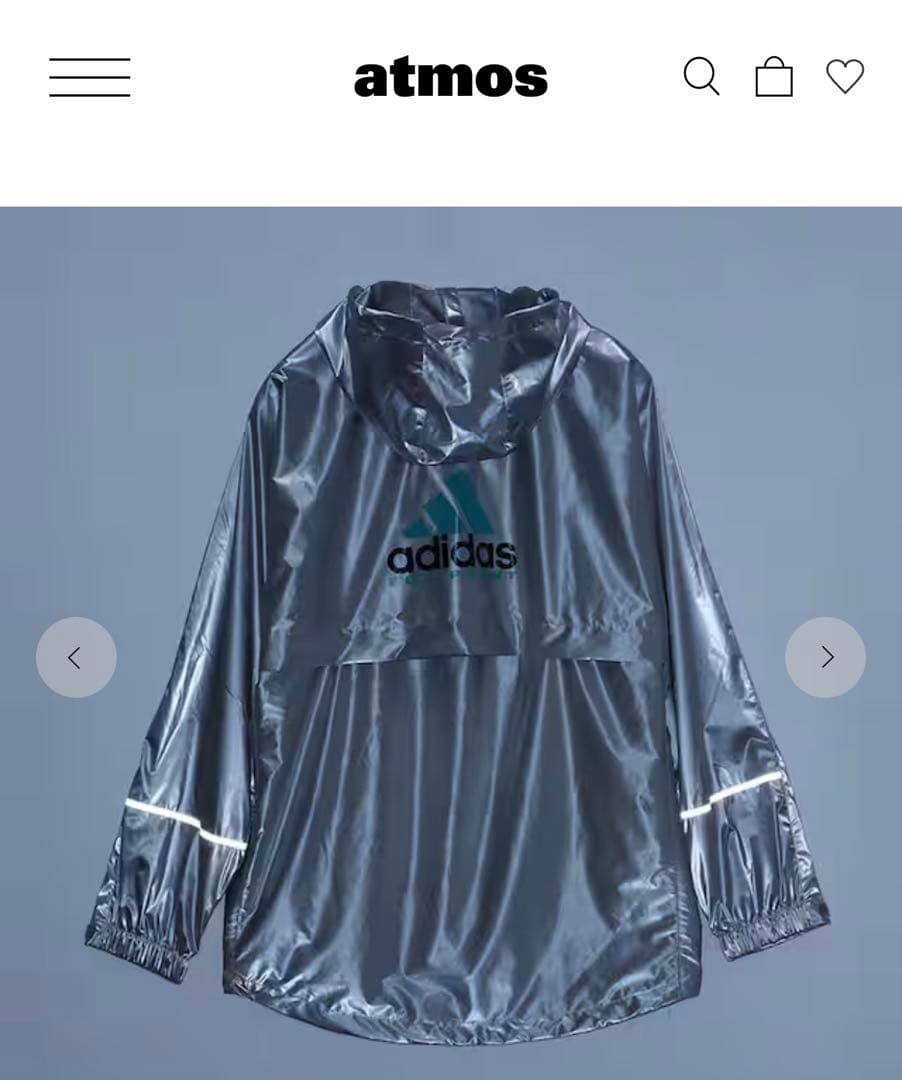Open the wishlist heart
Screen dimensions: 902x1080
point(845,77)
